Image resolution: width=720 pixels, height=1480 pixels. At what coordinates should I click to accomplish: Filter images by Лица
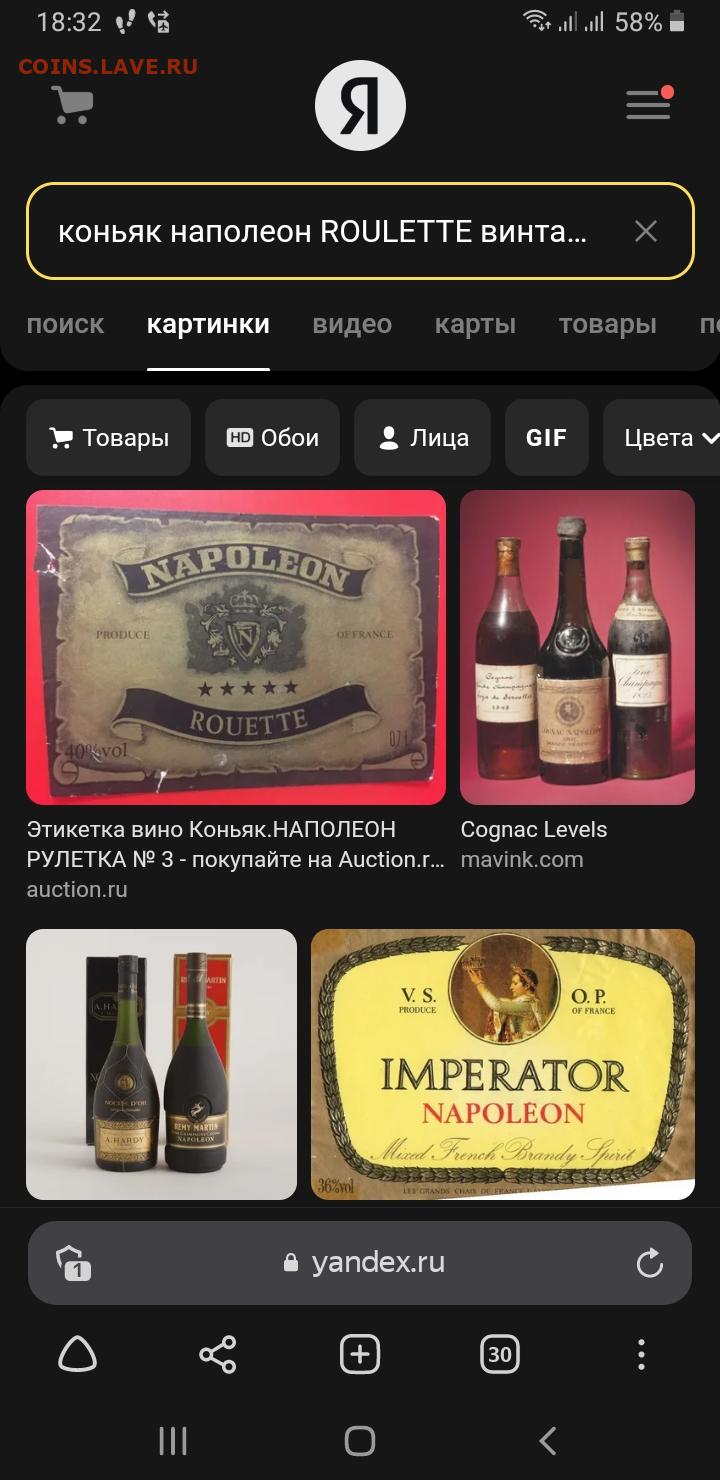(x=422, y=437)
